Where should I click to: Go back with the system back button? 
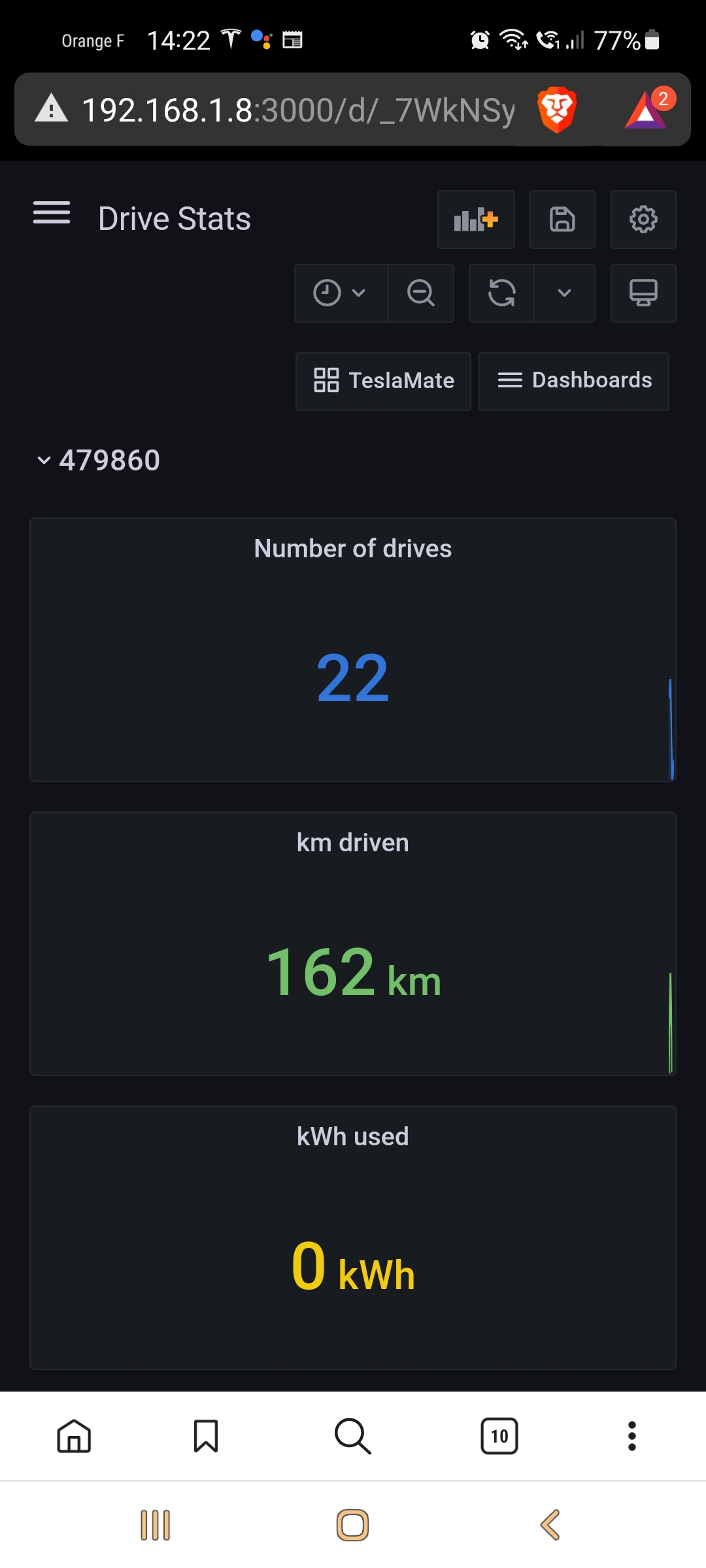pos(550,1525)
